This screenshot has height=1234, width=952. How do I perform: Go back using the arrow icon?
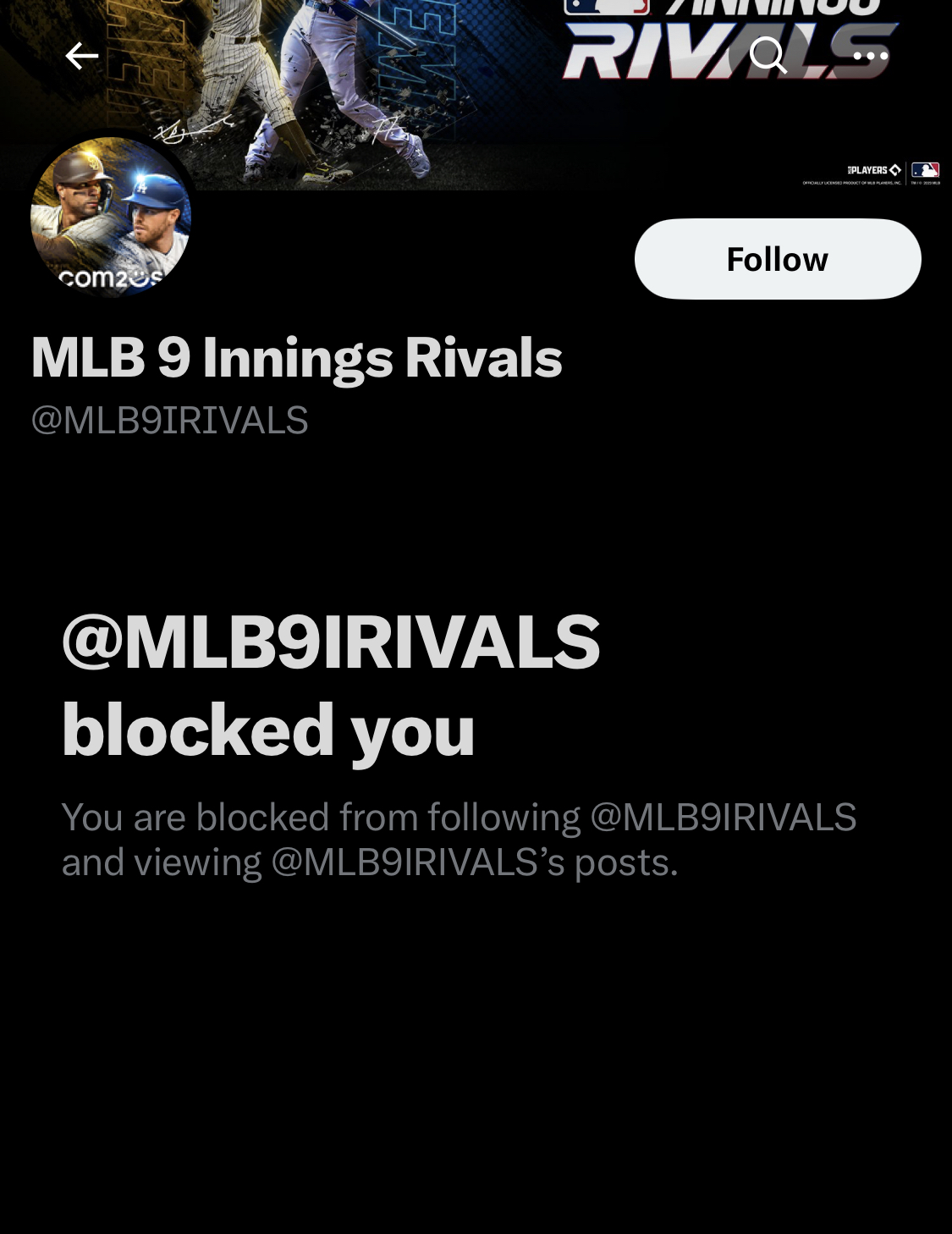point(81,57)
